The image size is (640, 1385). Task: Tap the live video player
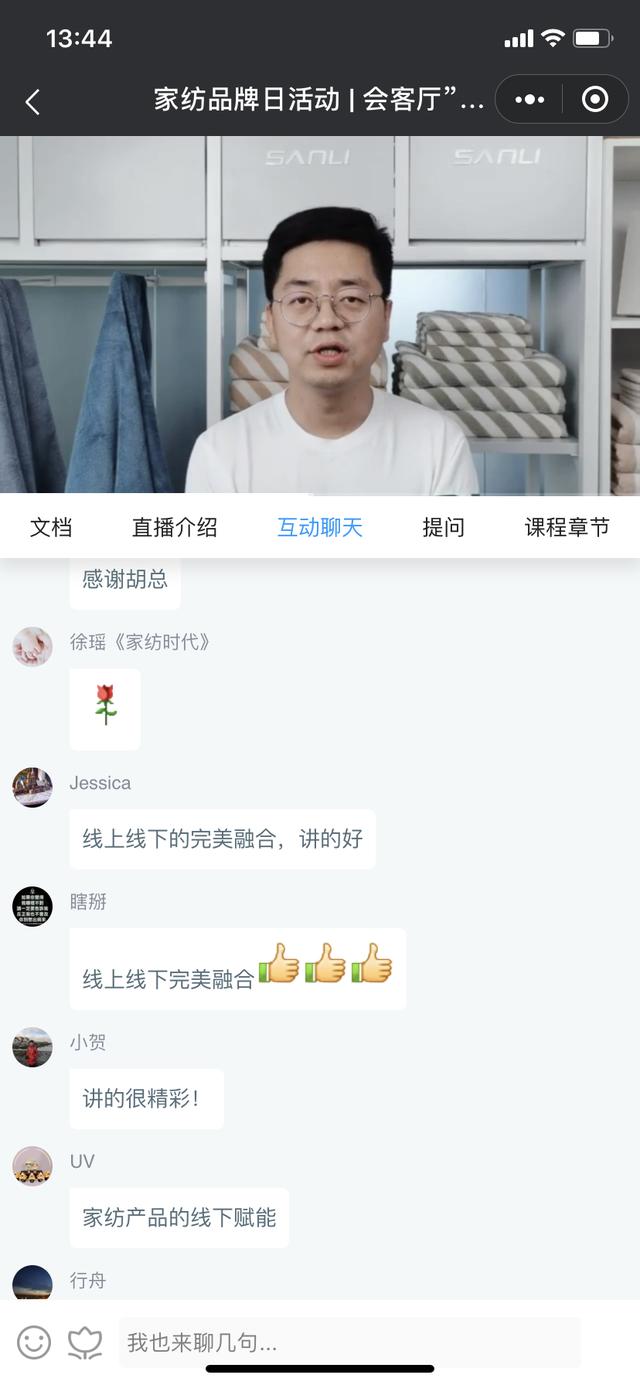point(320,315)
